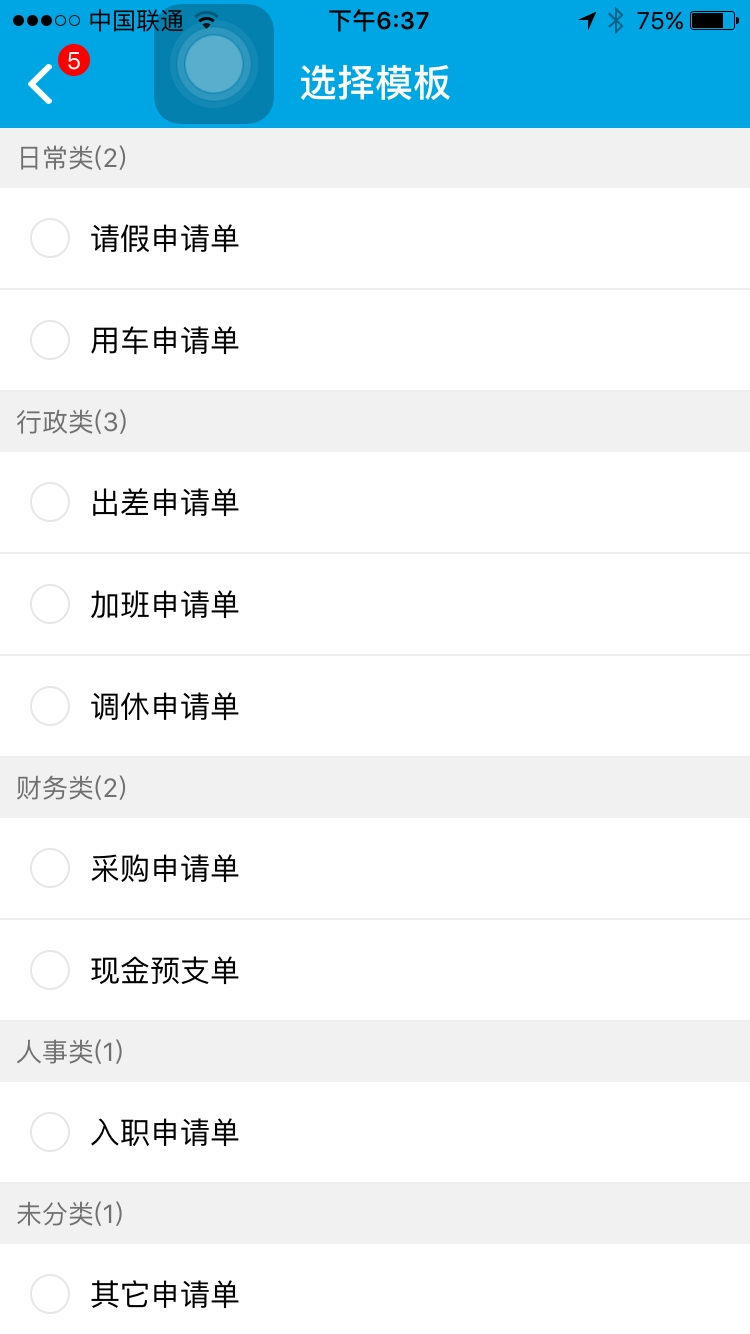
Task: Tap the 采购申请单 radio button
Action: click(50, 868)
